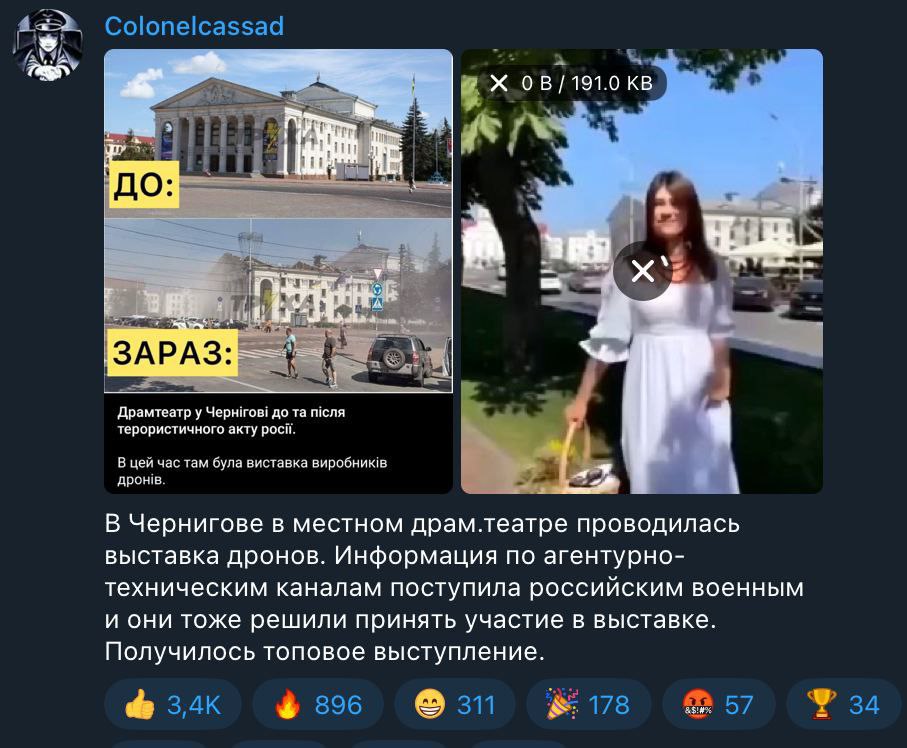
Task: Add the party popper reaction
Action: [588, 704]
